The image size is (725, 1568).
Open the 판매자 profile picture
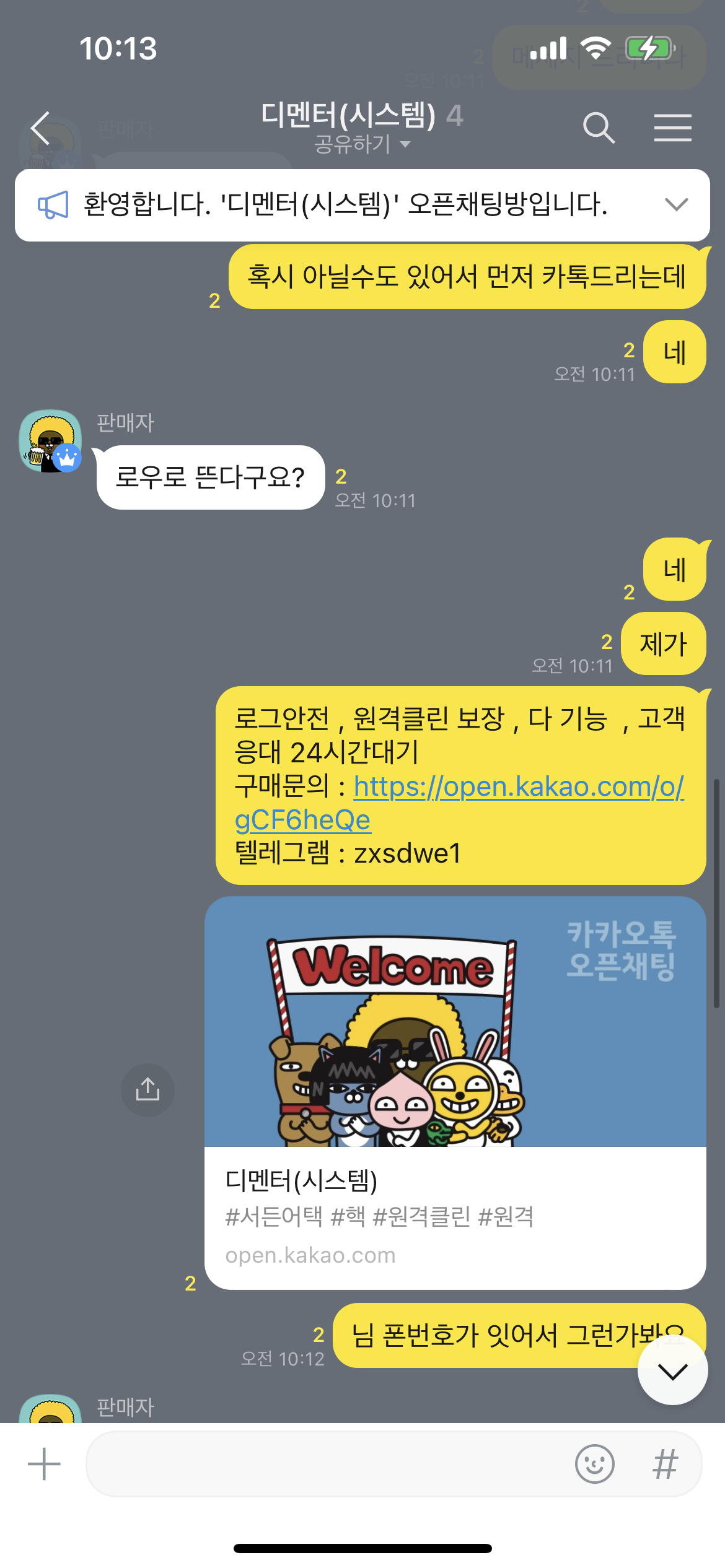(51, 441)
